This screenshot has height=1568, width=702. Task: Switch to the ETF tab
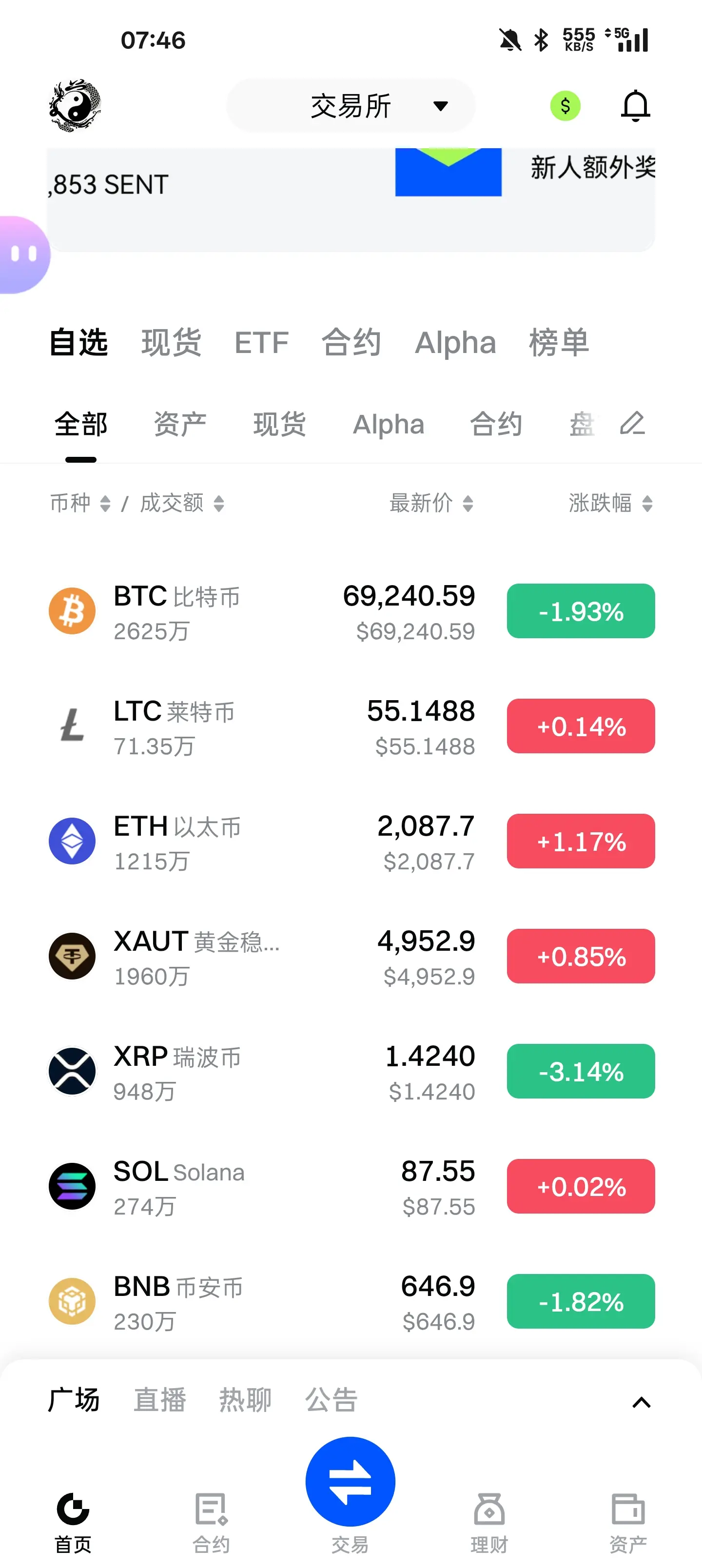click(261, 342)
